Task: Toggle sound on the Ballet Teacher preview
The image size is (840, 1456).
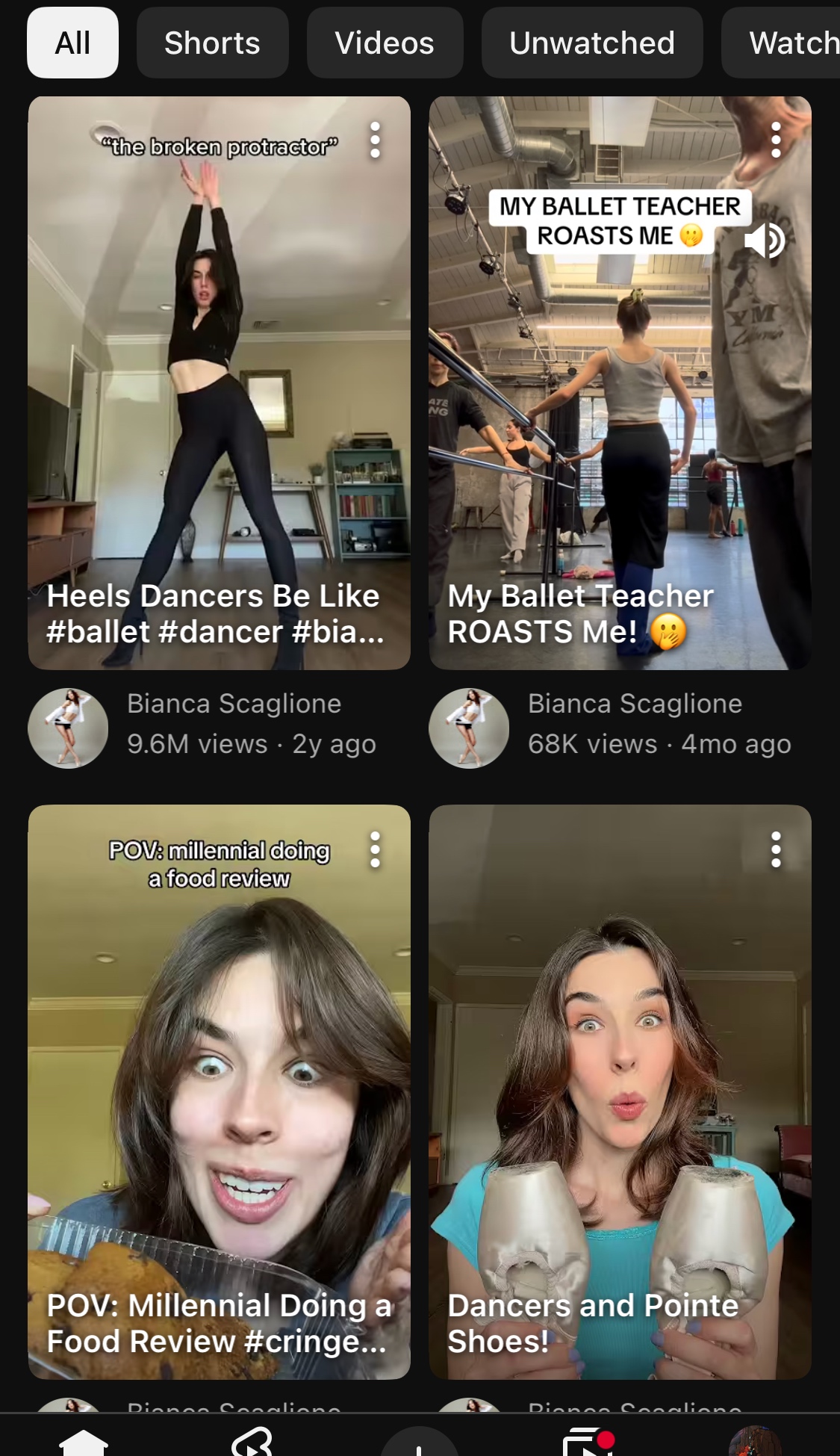Action: point(765,241)
